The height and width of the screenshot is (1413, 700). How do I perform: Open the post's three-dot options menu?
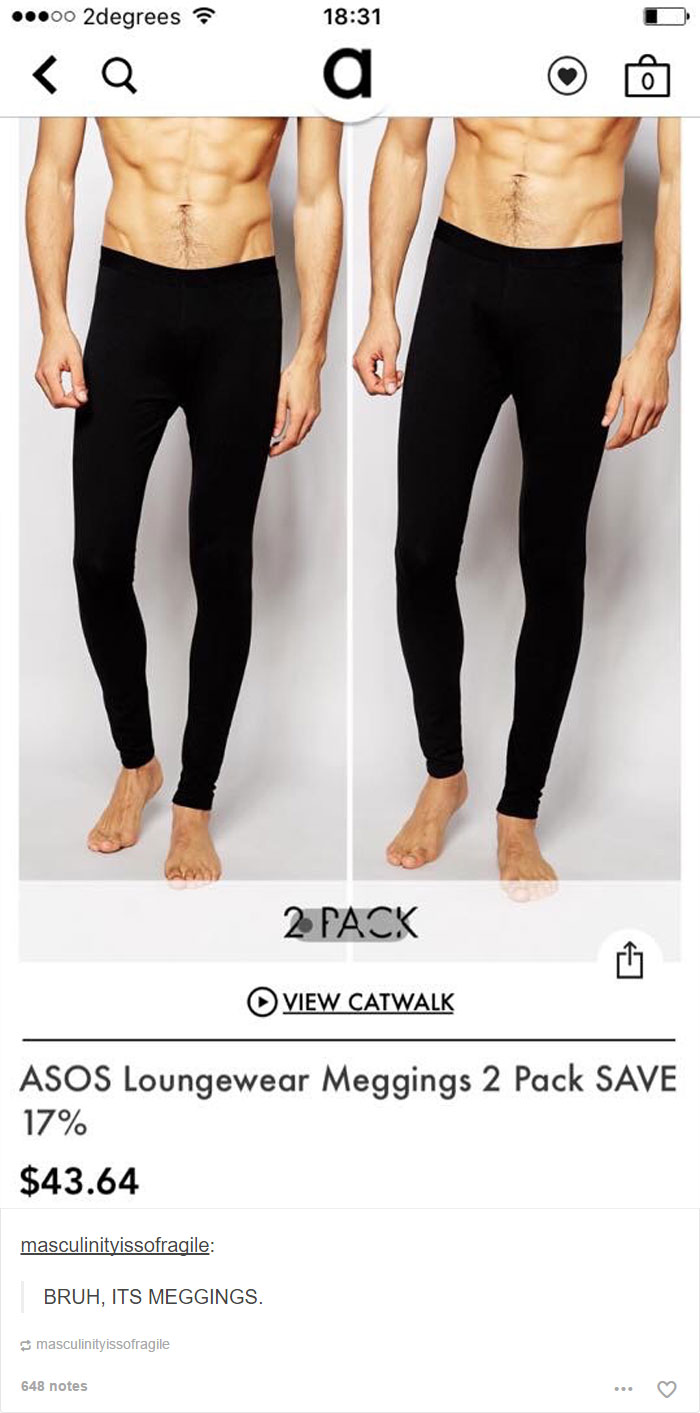624,1389
